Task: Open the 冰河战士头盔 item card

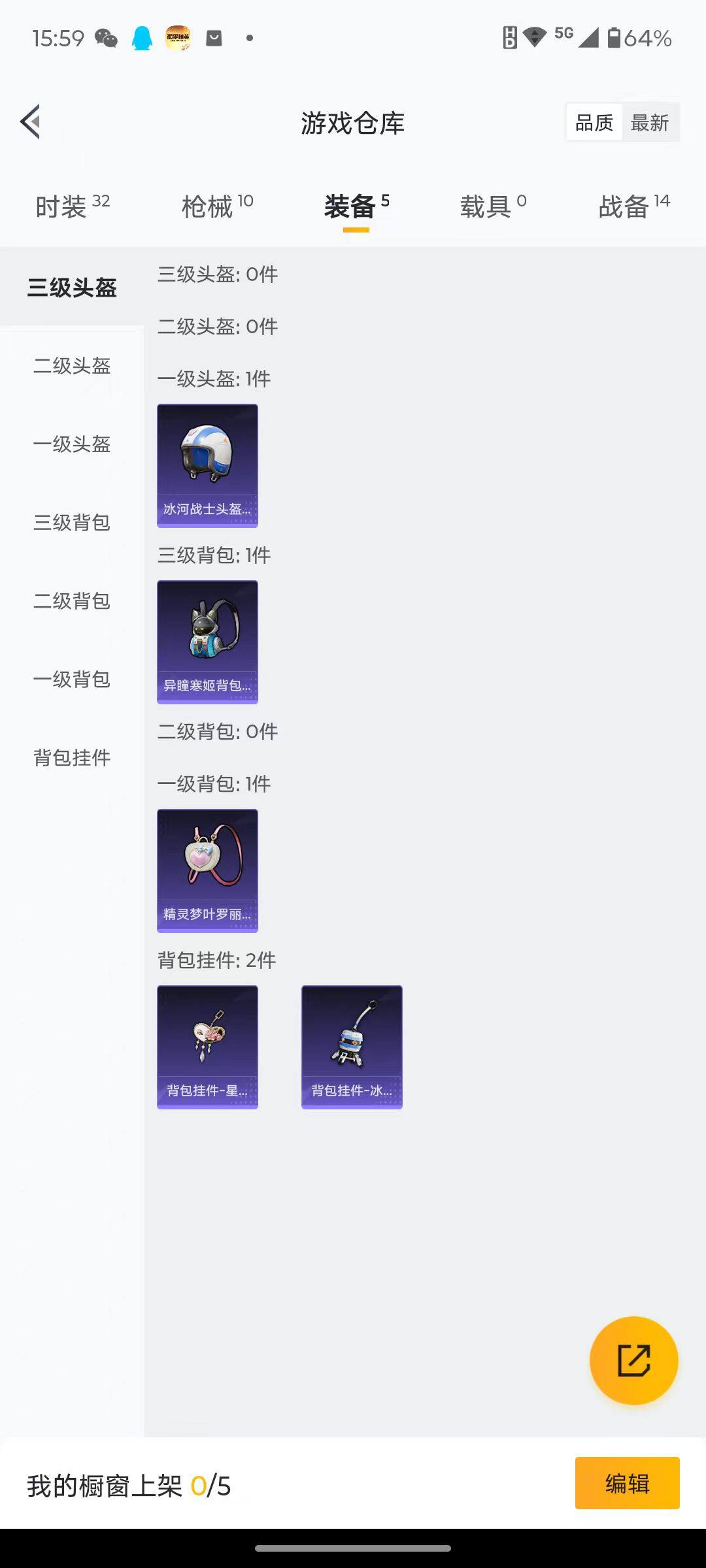Action: coord(207,465)
